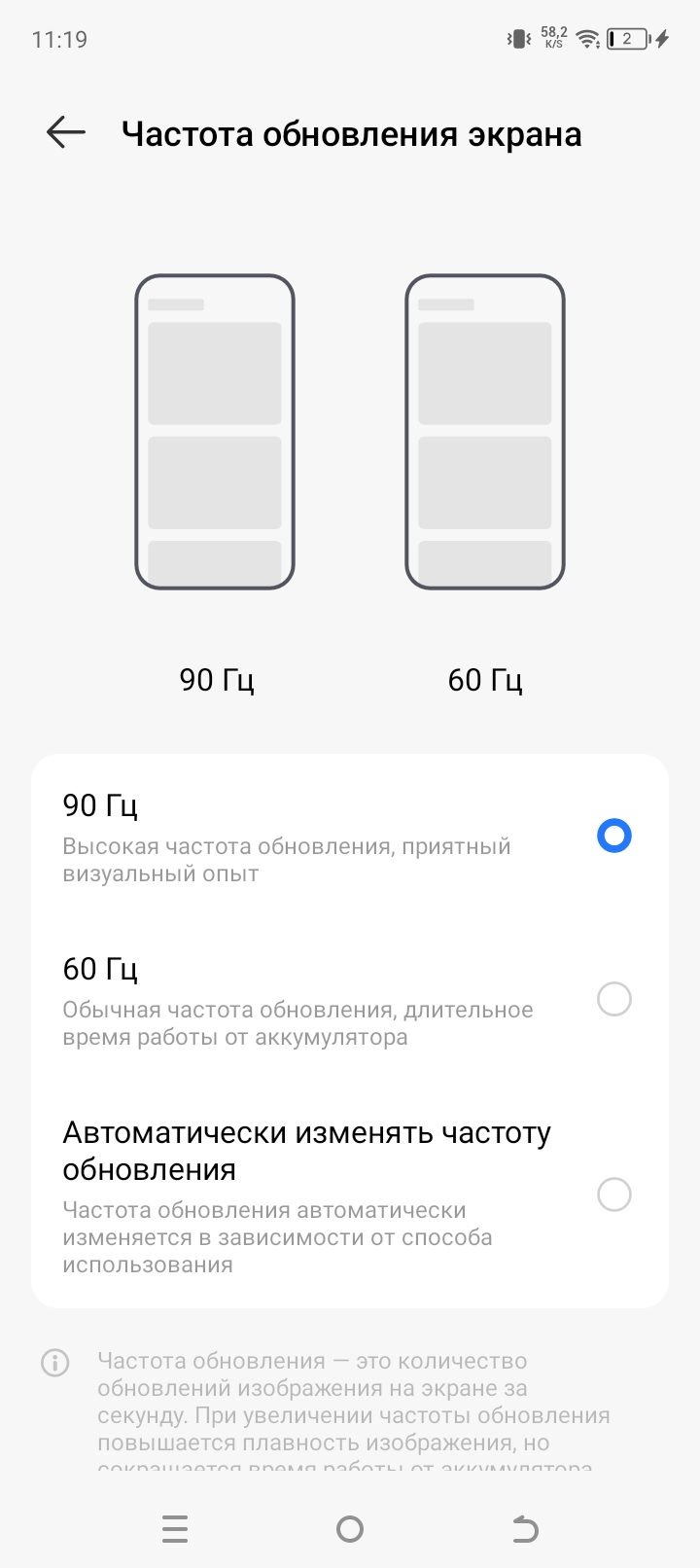
Task: Choose the 60 Гц refresh rate option
Action: click(613, 999)
